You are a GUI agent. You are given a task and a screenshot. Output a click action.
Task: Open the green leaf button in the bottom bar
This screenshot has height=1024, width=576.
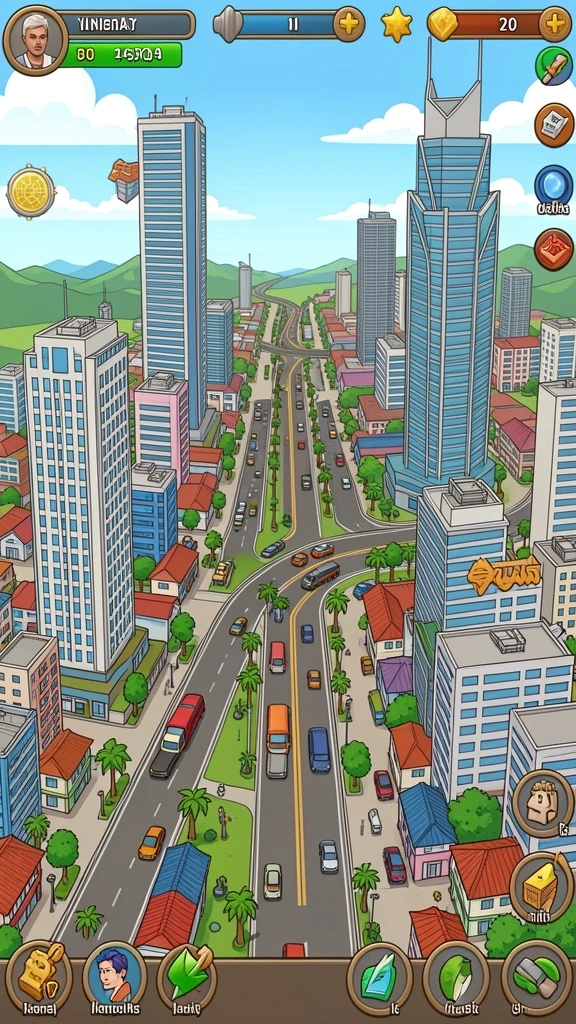click(456, 978)
